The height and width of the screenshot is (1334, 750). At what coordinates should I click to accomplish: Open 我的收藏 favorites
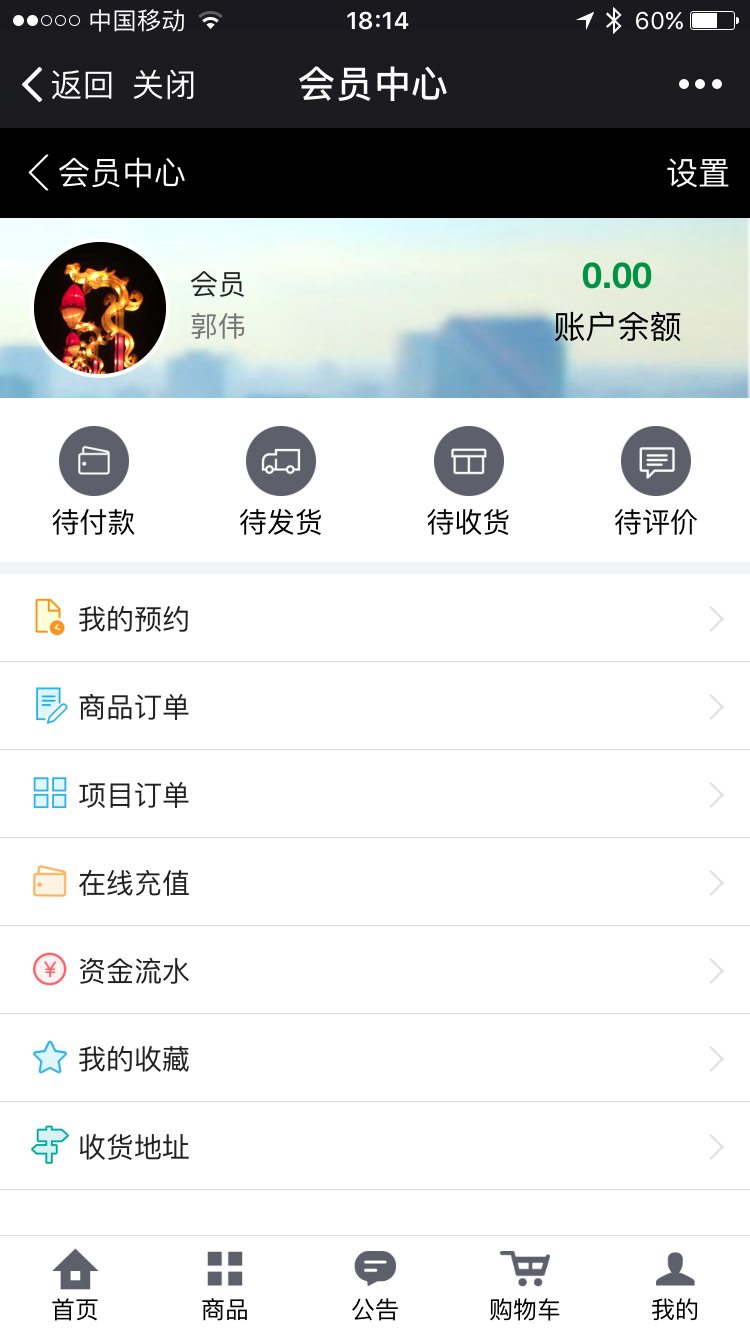click(375, 1059)
